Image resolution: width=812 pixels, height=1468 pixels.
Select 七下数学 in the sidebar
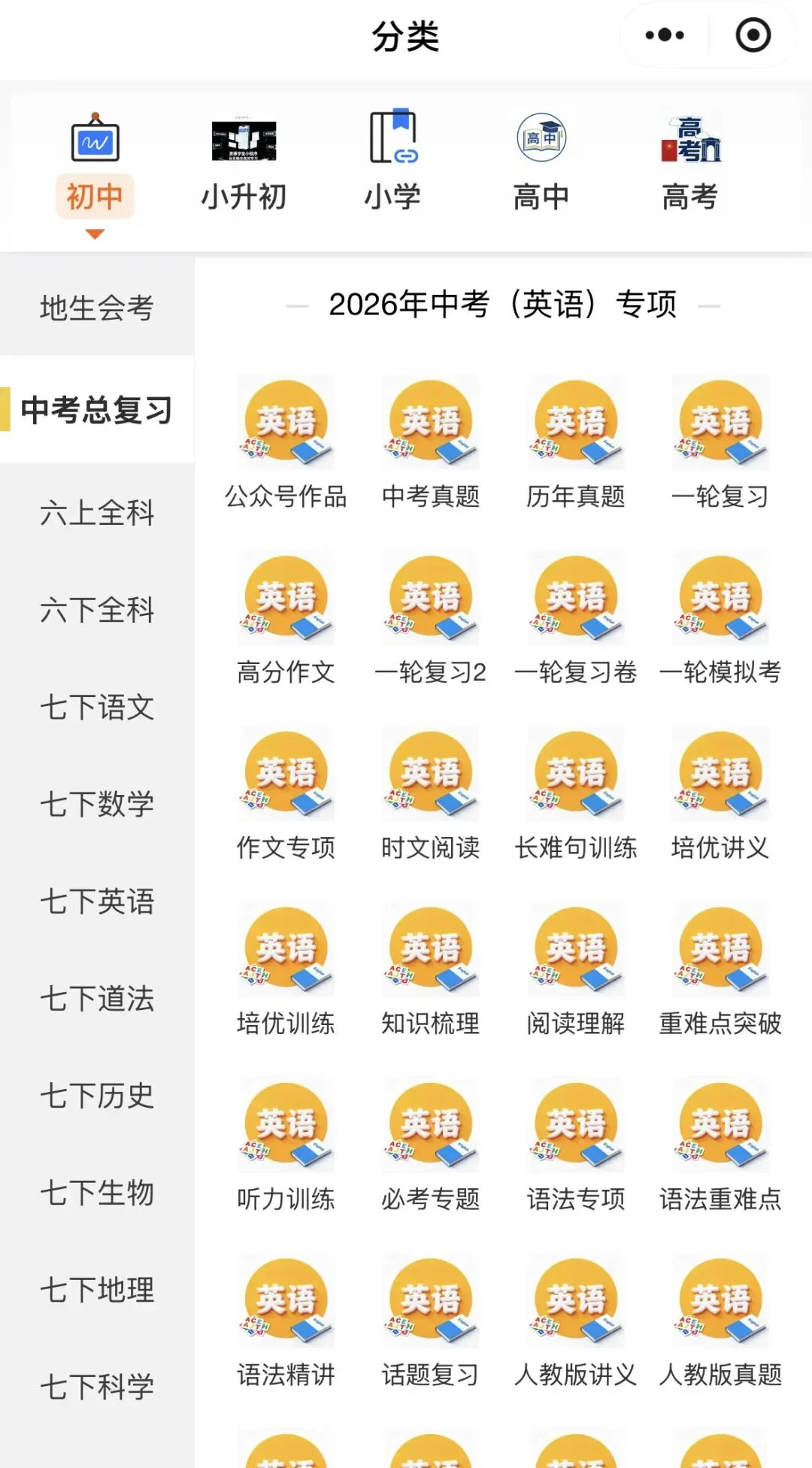[x=97, y=804]
